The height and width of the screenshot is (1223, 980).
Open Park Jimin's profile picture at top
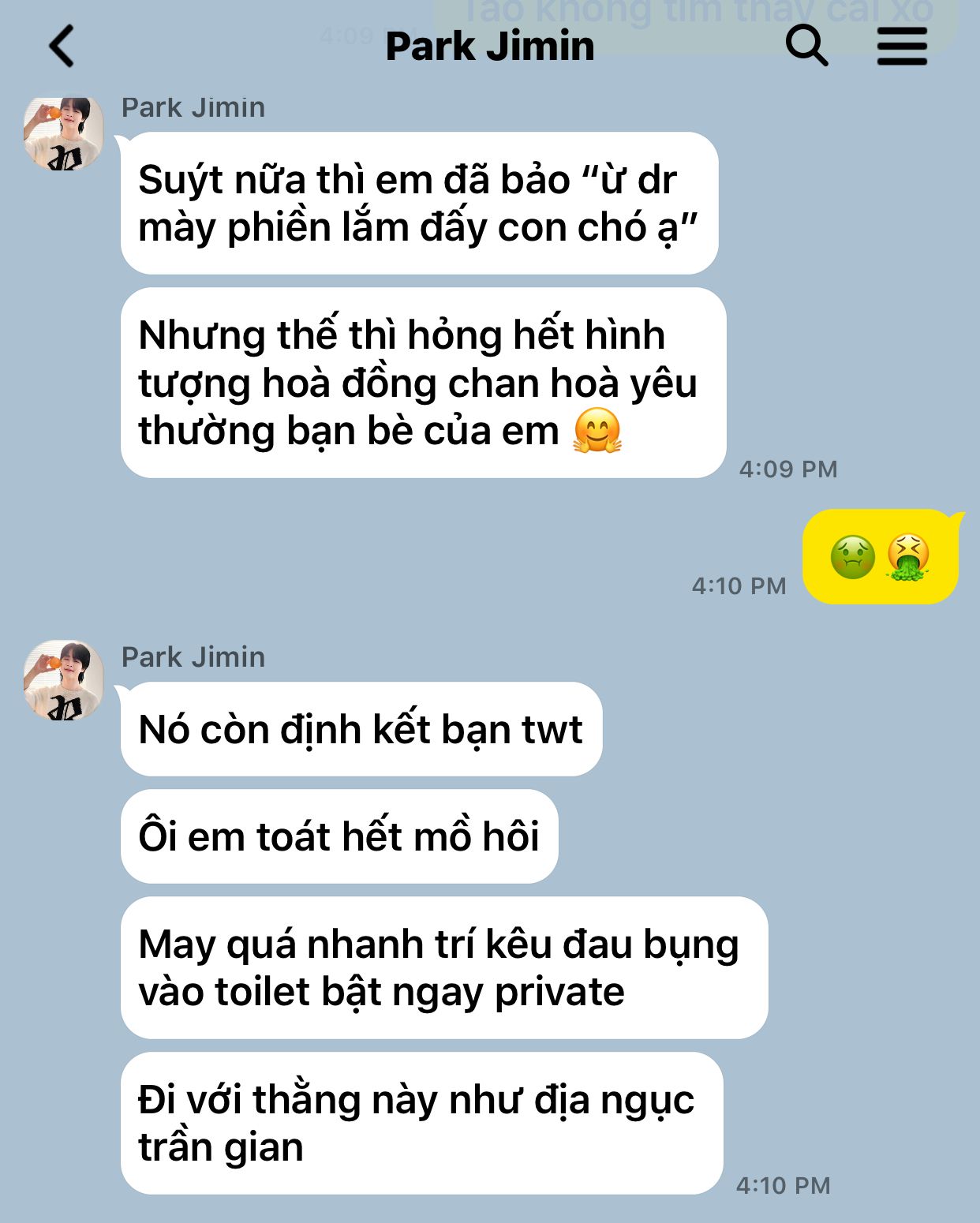pos(63,134)
